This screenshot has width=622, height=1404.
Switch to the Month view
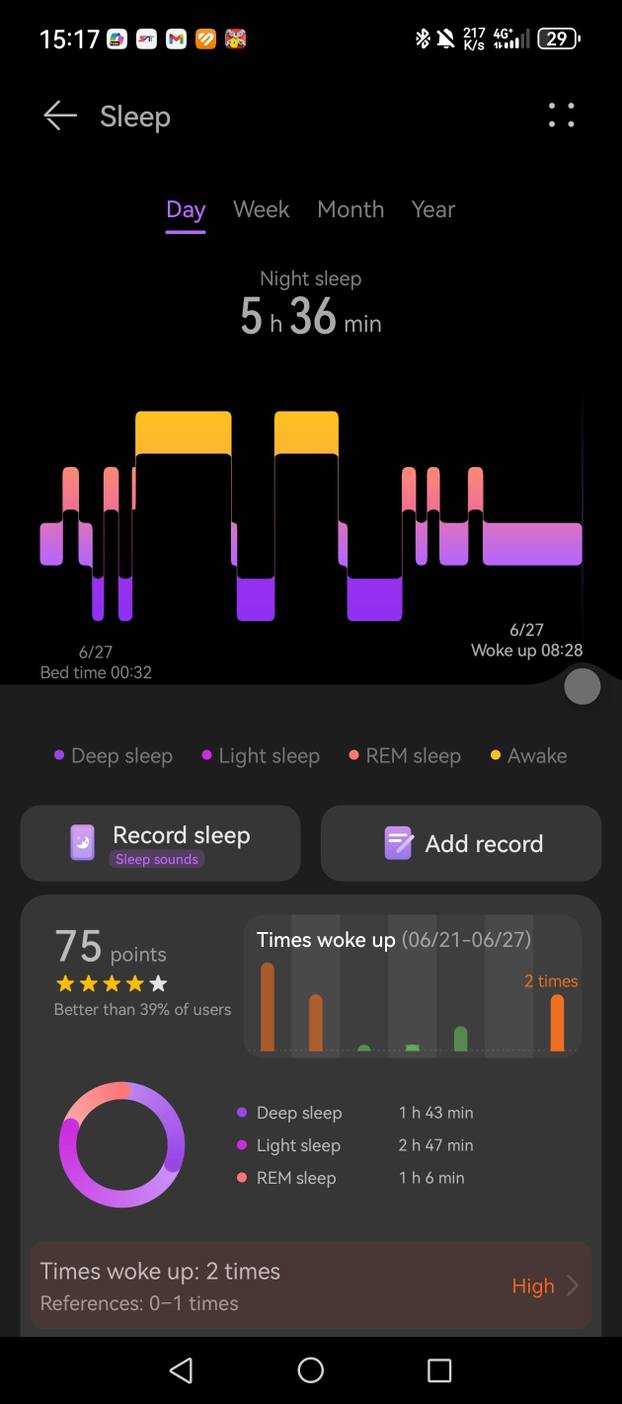click(x=350, y=209)
